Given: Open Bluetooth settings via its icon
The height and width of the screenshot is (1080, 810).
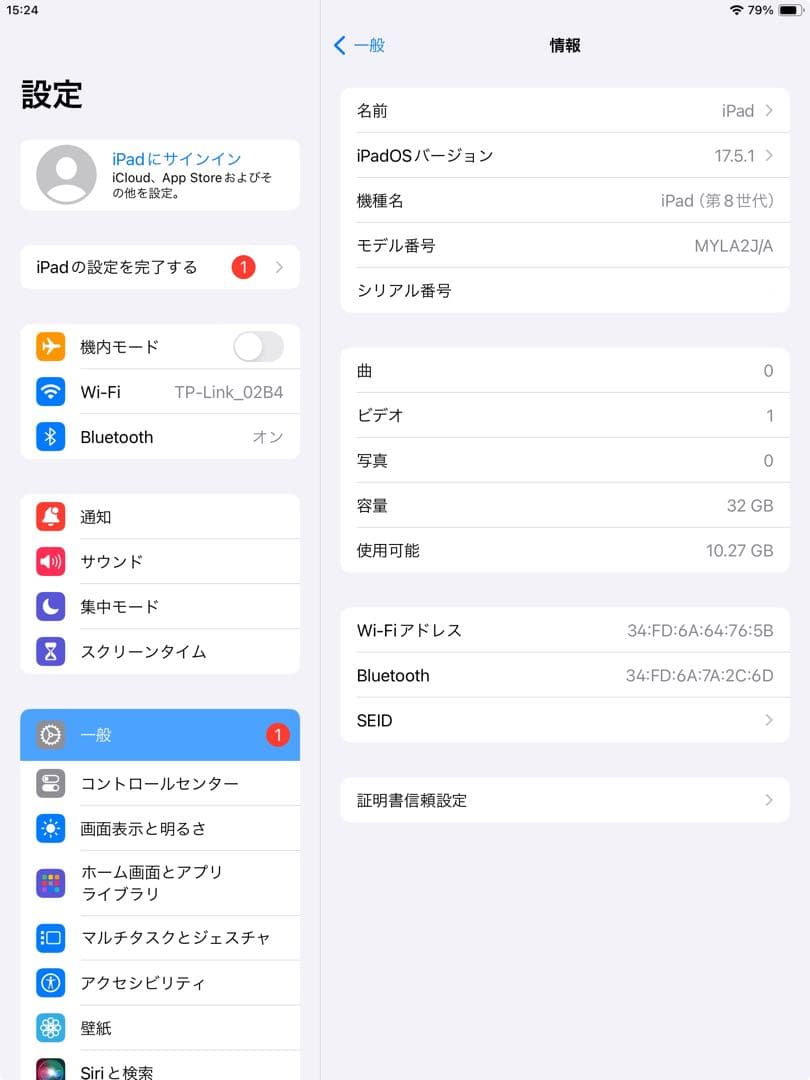Looking at the screenshot, I should [x=51, y=437].
